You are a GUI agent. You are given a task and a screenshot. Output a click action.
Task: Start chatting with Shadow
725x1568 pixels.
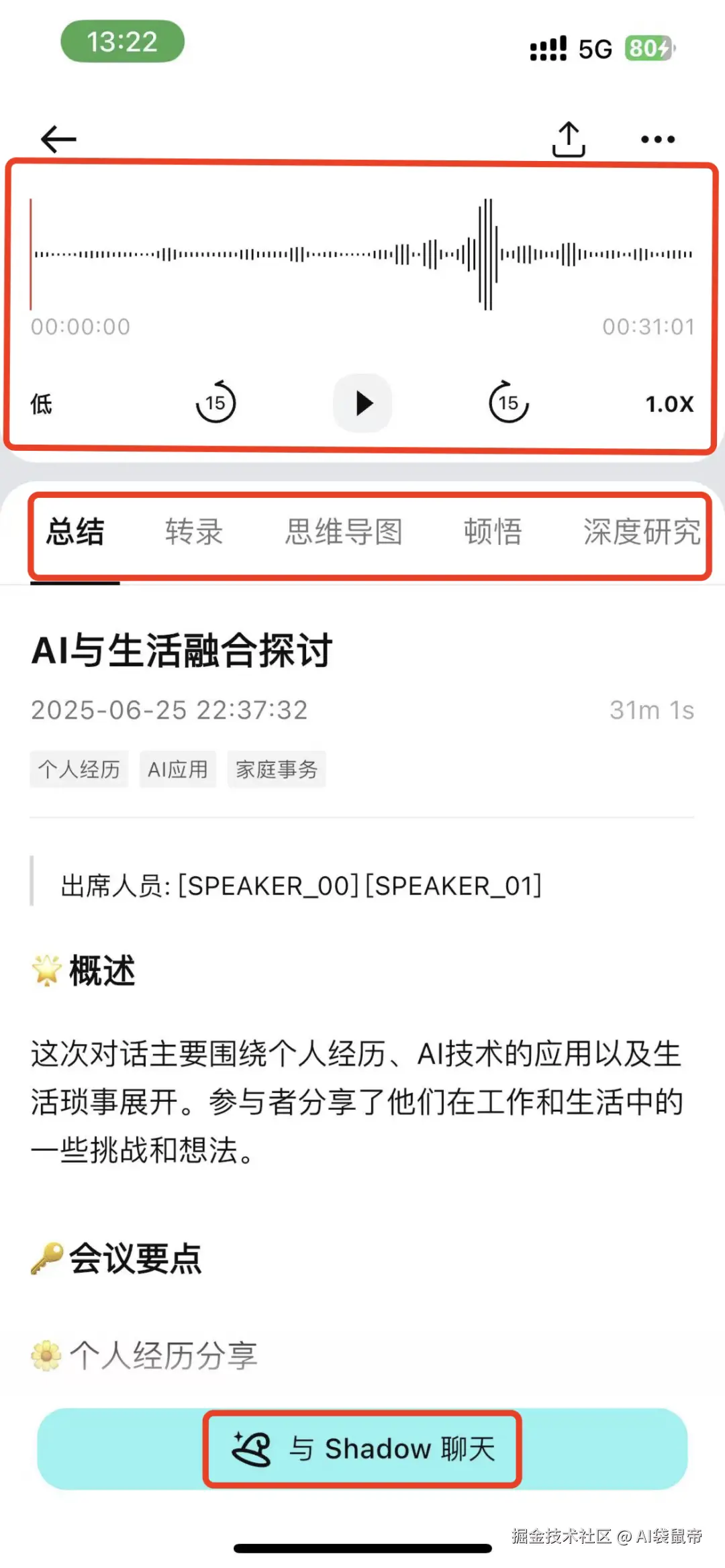pos(362,1449)
